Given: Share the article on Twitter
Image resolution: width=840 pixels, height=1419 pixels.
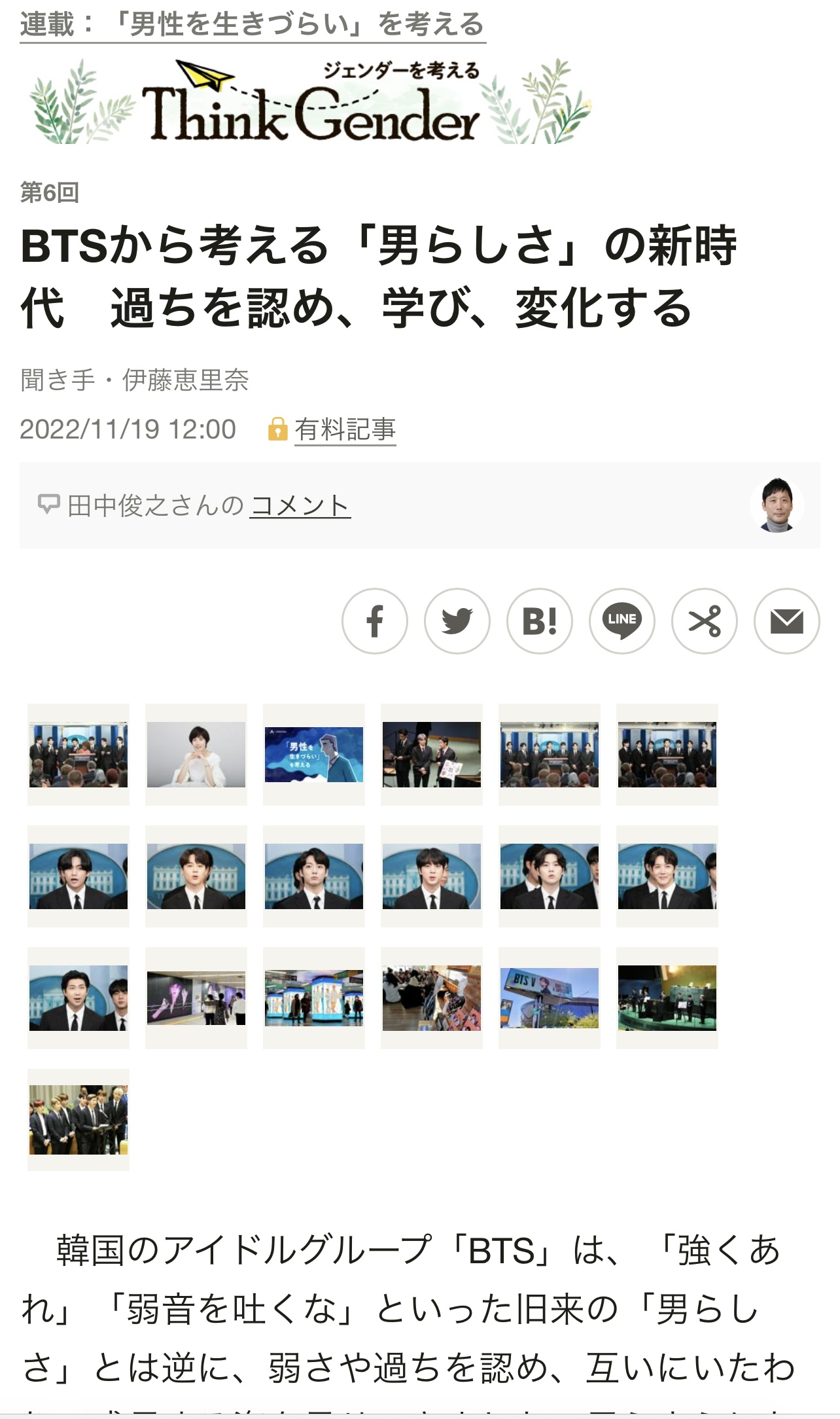Looking at the screenshot, I should coord(457,621).
